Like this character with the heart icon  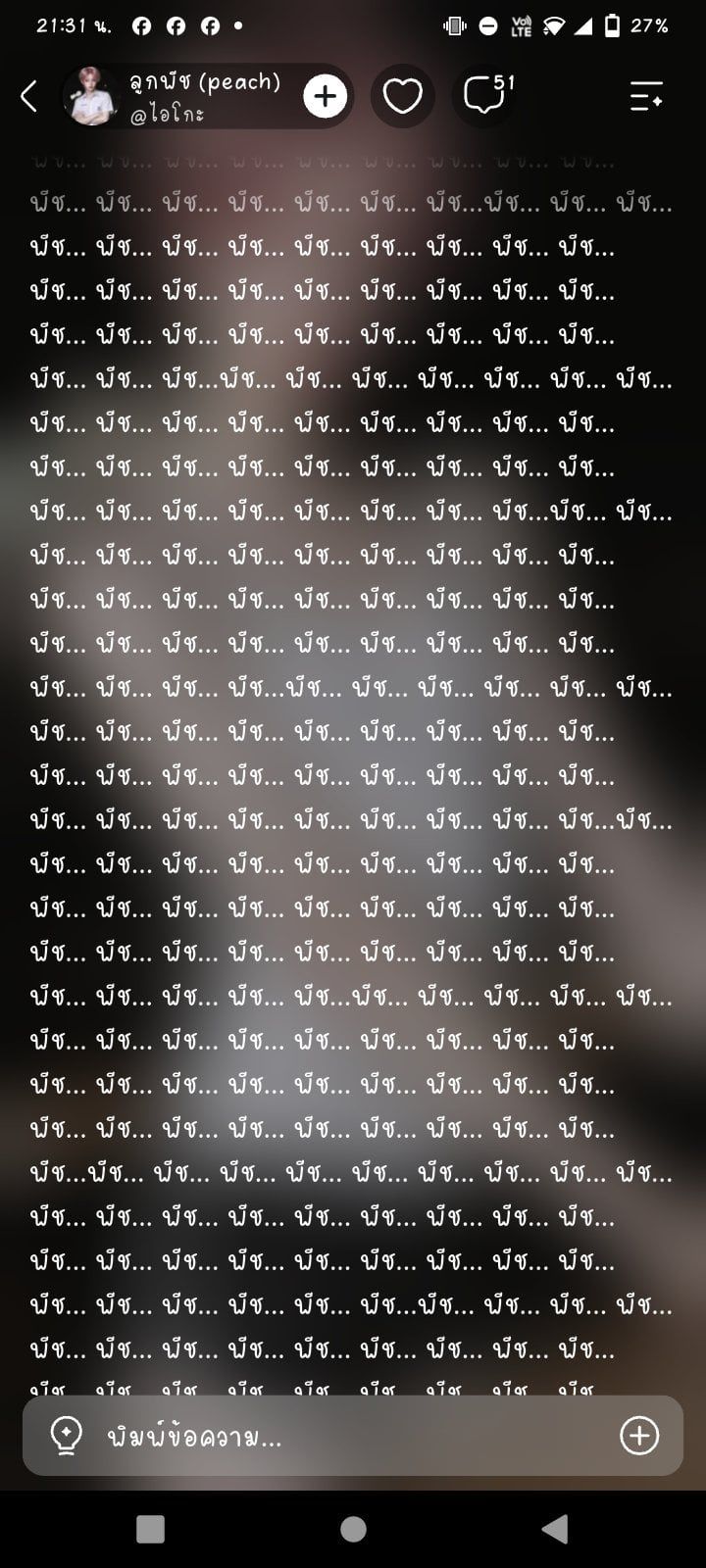tap(402, 96)
